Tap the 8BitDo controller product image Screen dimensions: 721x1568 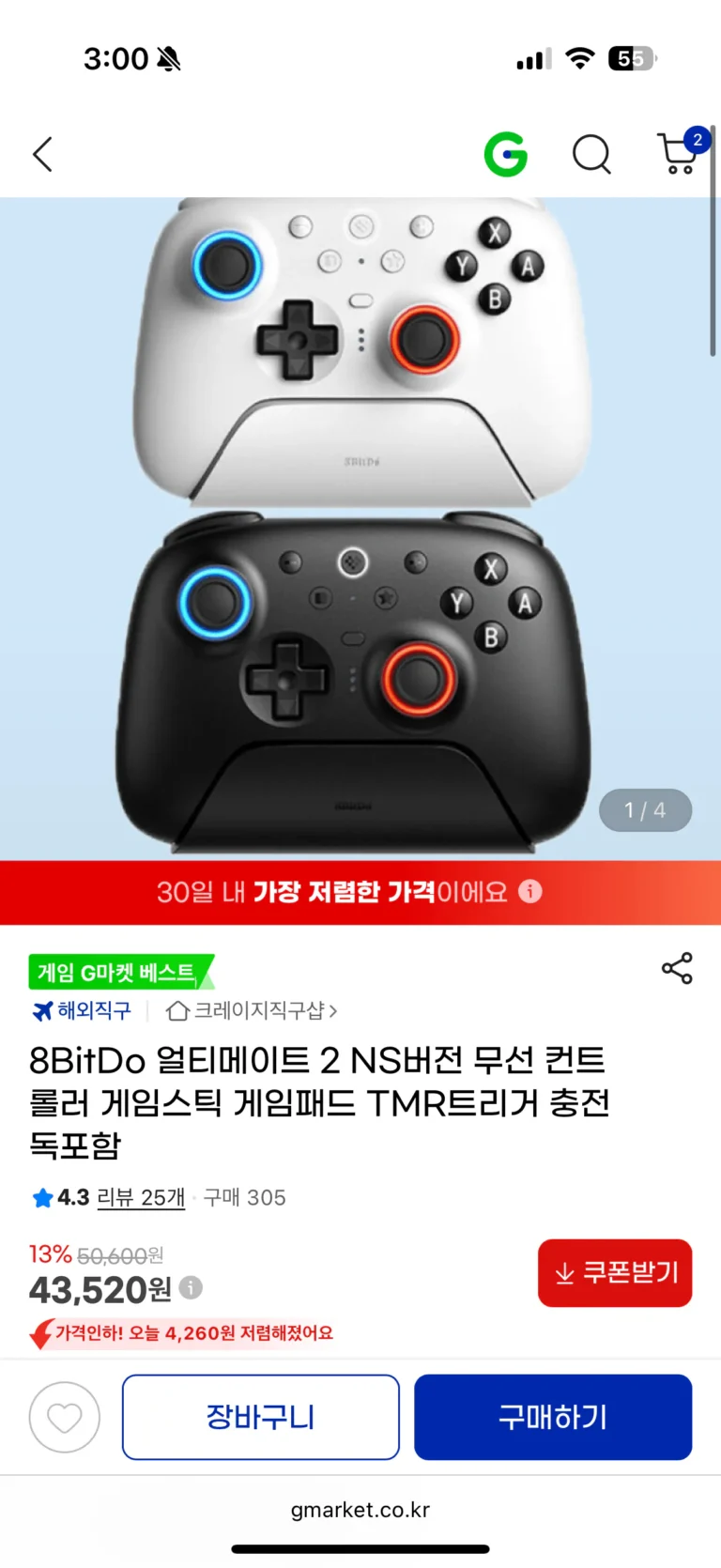click(x=360, y=526)
